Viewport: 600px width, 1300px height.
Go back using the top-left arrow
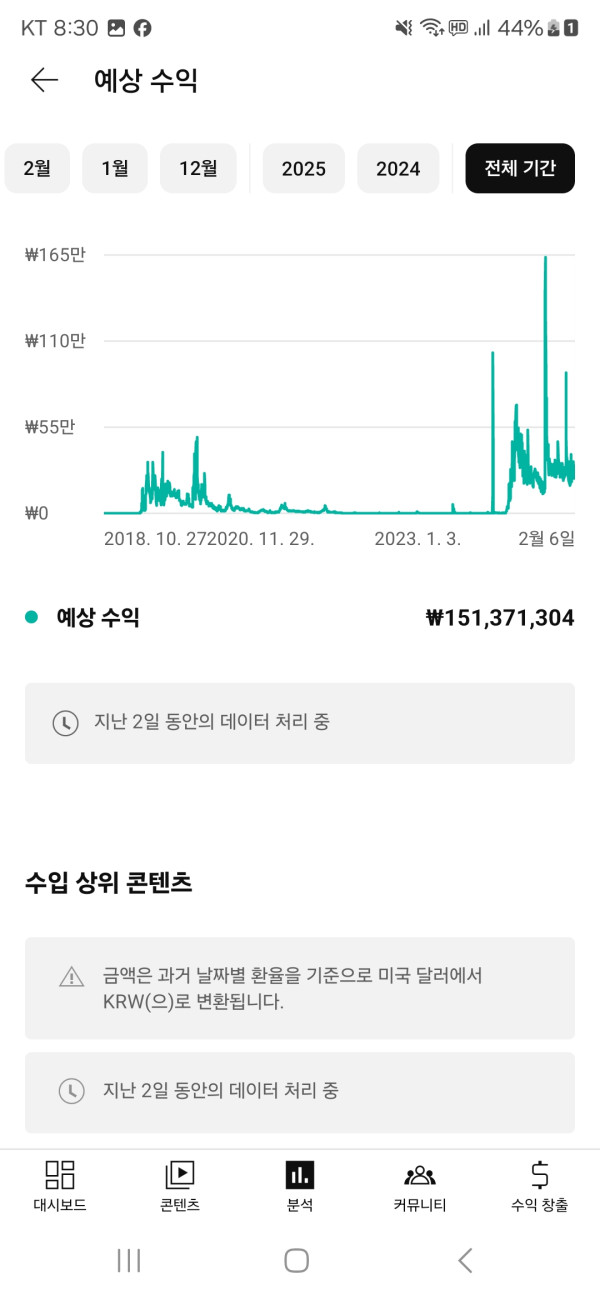coord(44,81)
